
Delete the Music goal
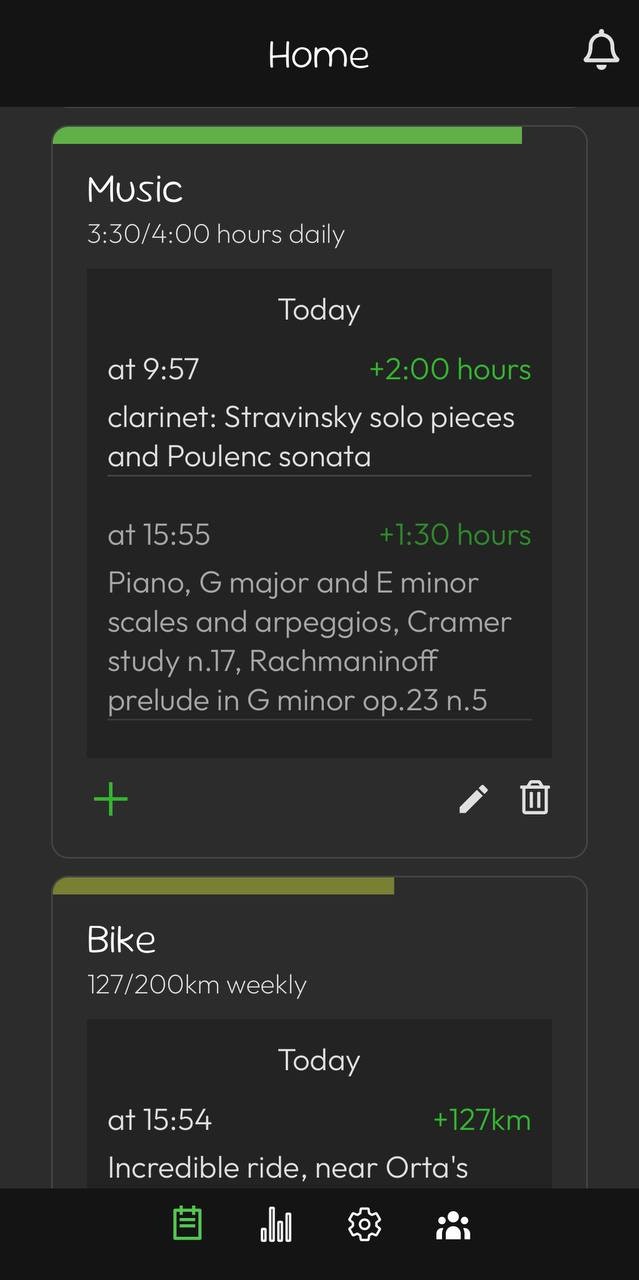535,799
